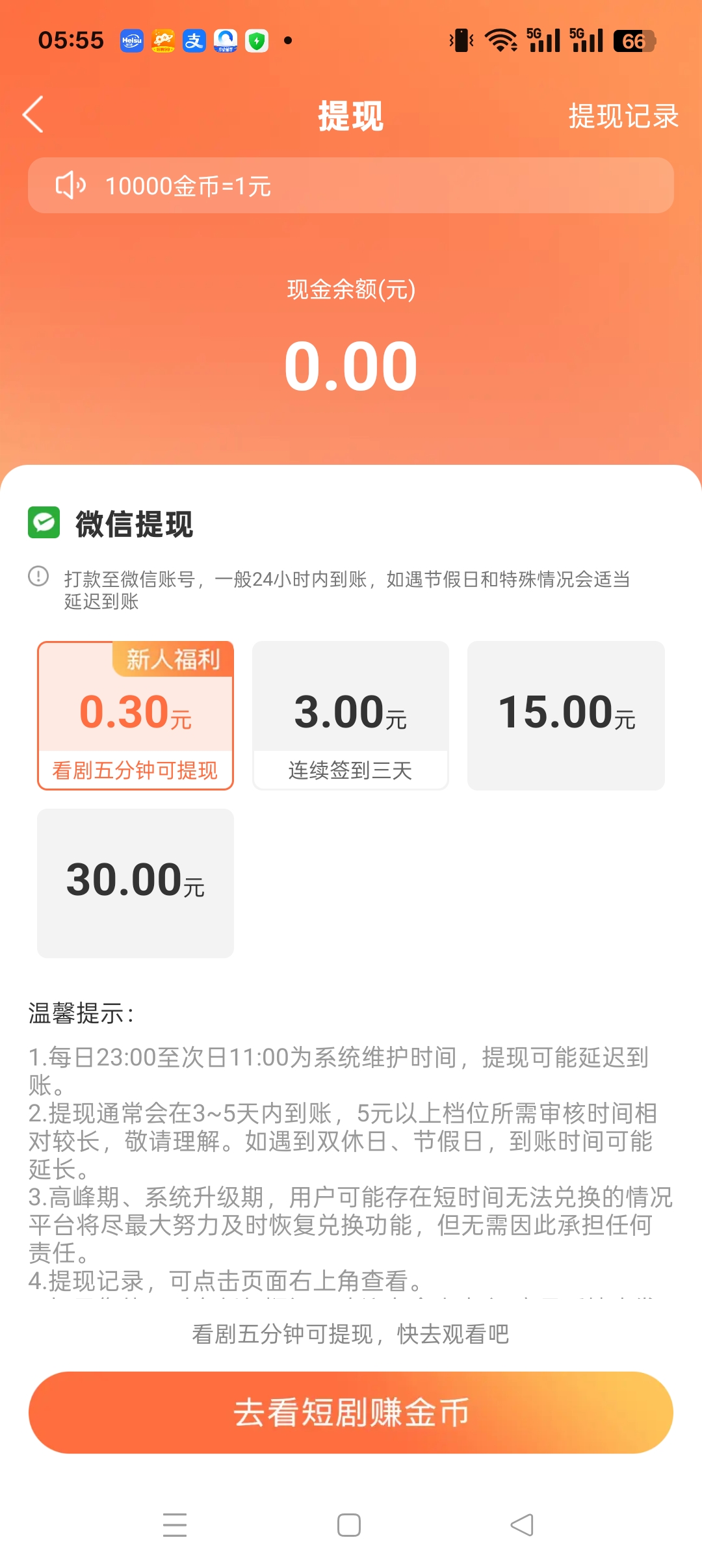
Task: Tap the speaker icon on the exchange rate banner
Action: pyautogui.click(x=70, y=186)
